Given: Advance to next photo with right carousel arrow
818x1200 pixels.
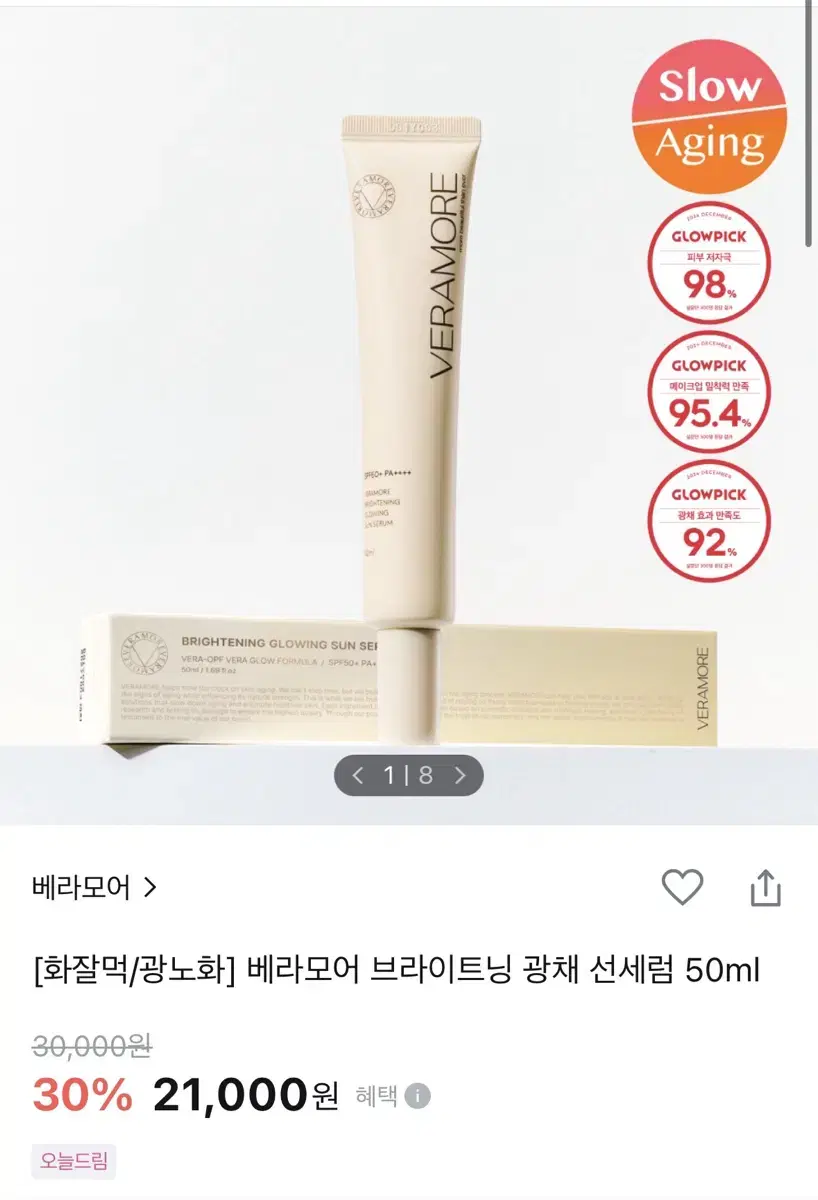Looking at the screenshot, I should coord(461,776).
